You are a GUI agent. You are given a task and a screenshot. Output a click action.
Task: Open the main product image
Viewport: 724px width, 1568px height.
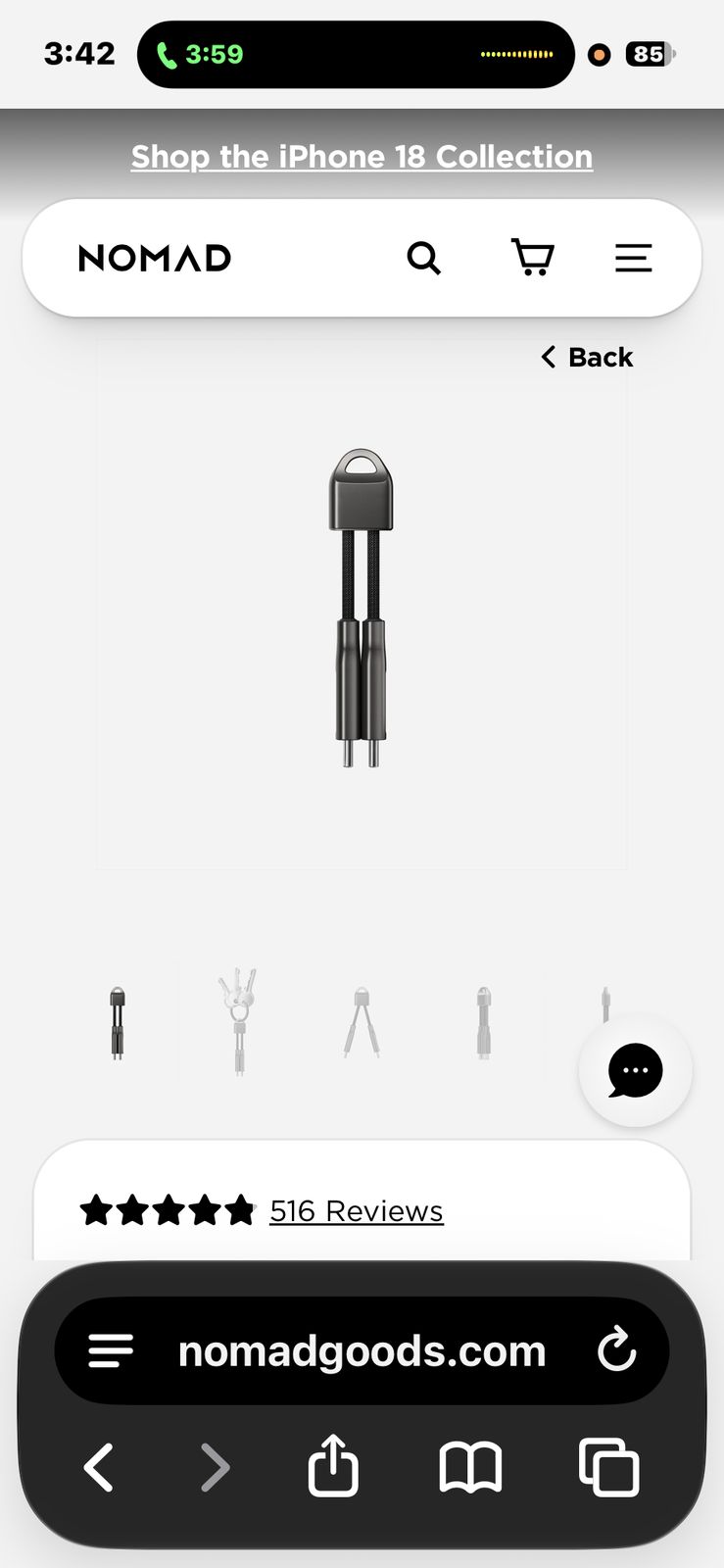coord(362,606)
